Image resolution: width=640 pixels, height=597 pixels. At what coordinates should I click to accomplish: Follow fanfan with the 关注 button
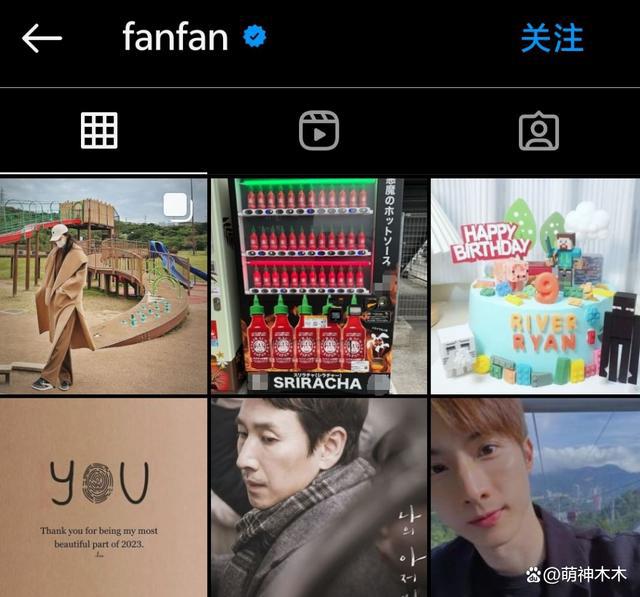(x=551, y=39)
